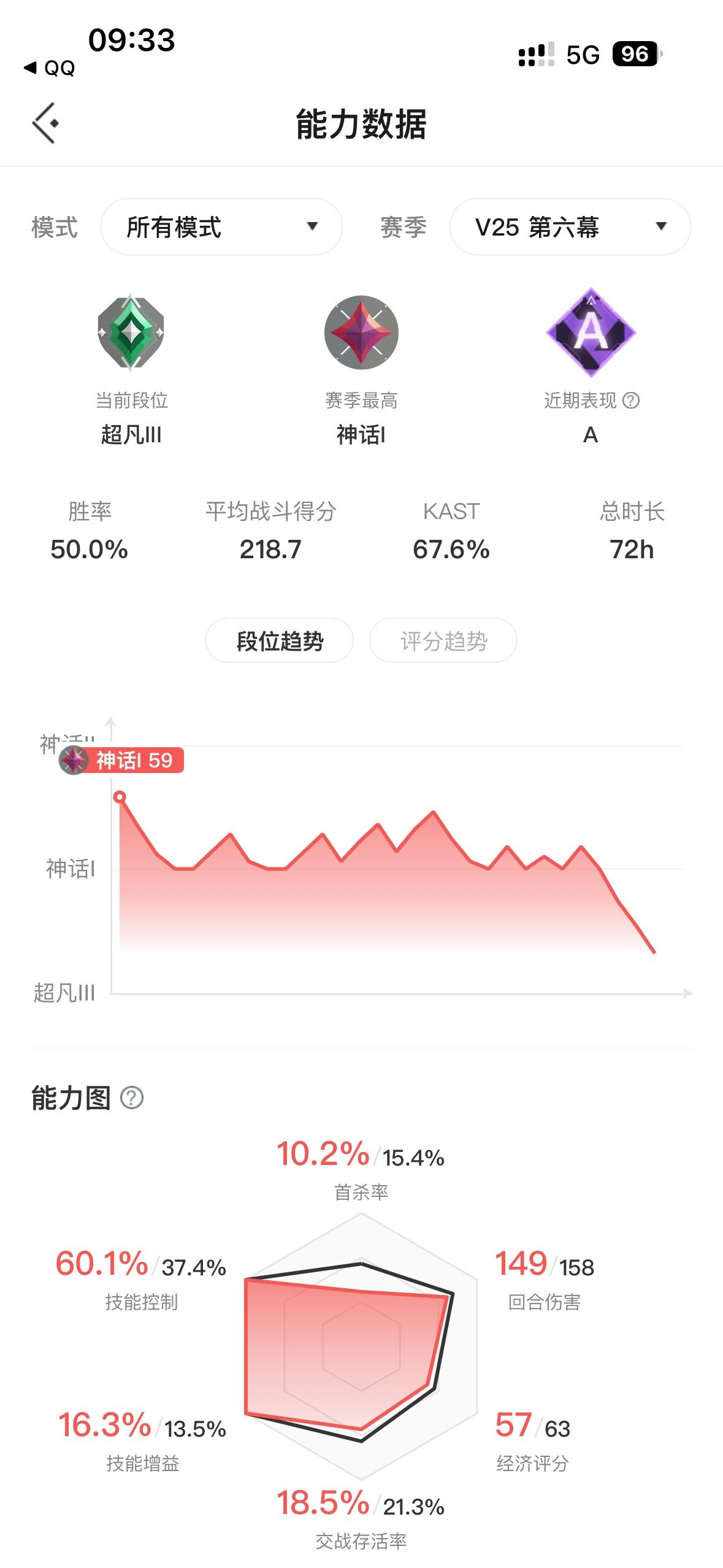Switch to the 评分趋势 tab
The width and height of the screenshot is (723, 1568).
[x=443, y=641]
